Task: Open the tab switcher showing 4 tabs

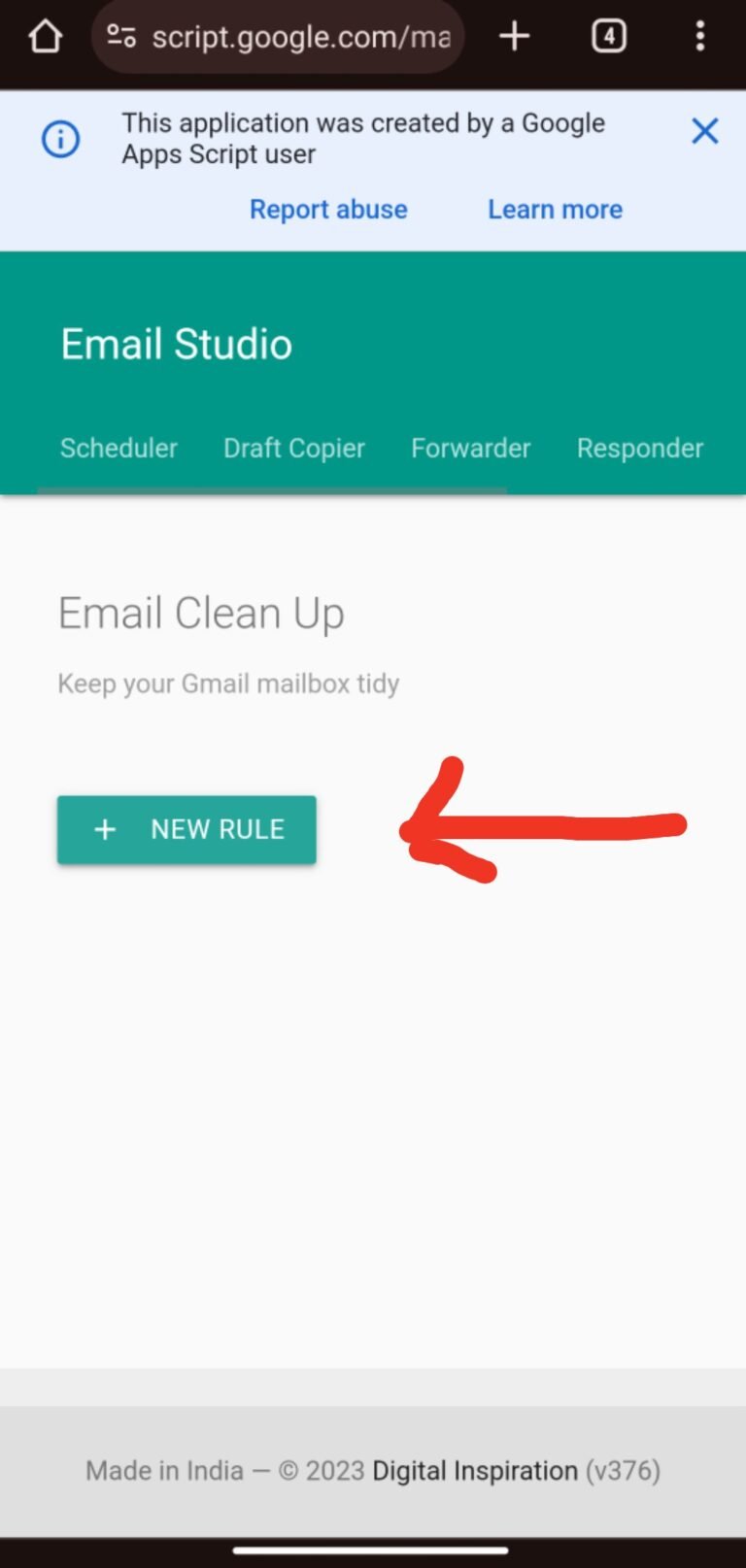Action: point(608,37)
